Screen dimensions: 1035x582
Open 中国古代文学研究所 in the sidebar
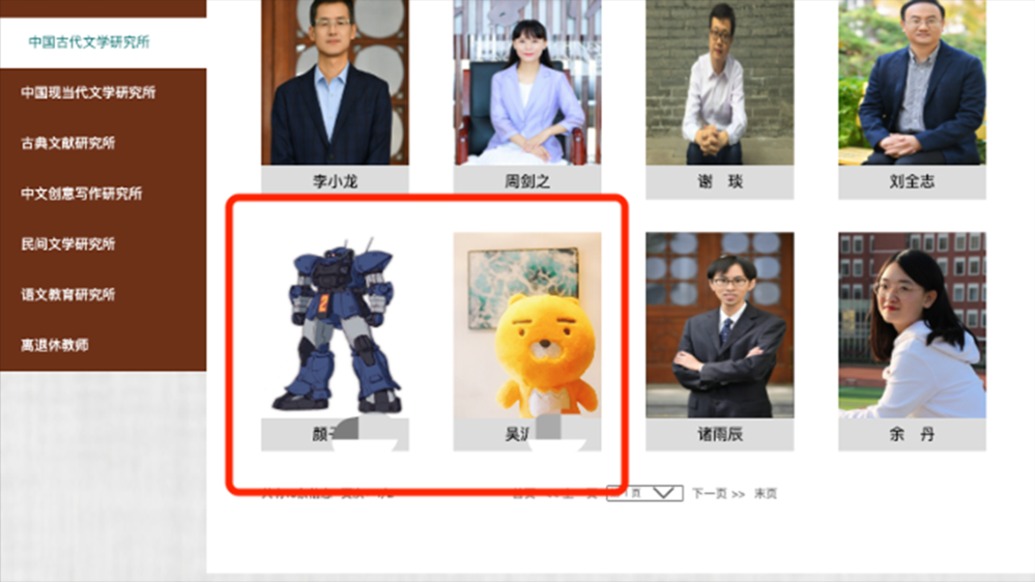(x=89, y=43)
